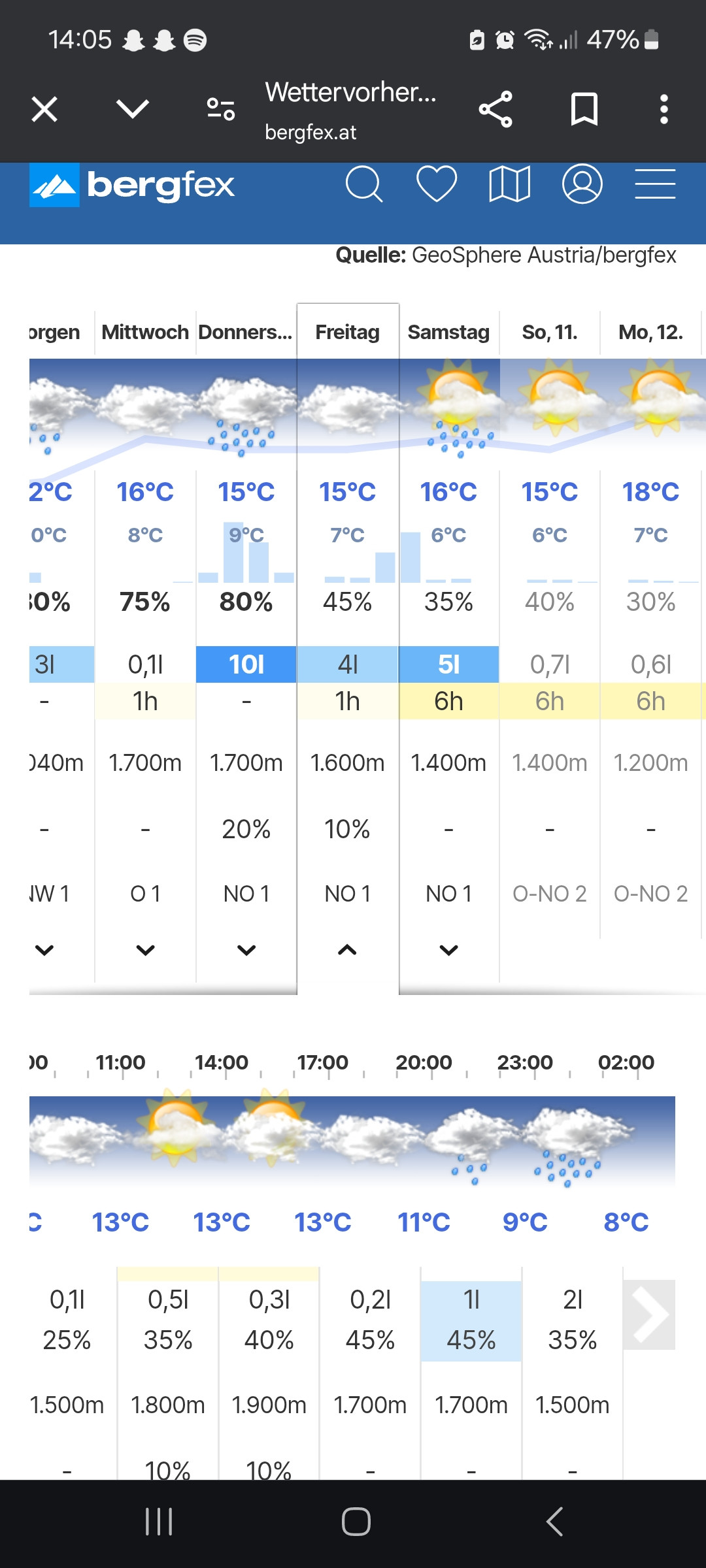Viewport: 706px width, 1568px height.
Task: Show later hours with right arrow
Action: [x=649, y=1315]
